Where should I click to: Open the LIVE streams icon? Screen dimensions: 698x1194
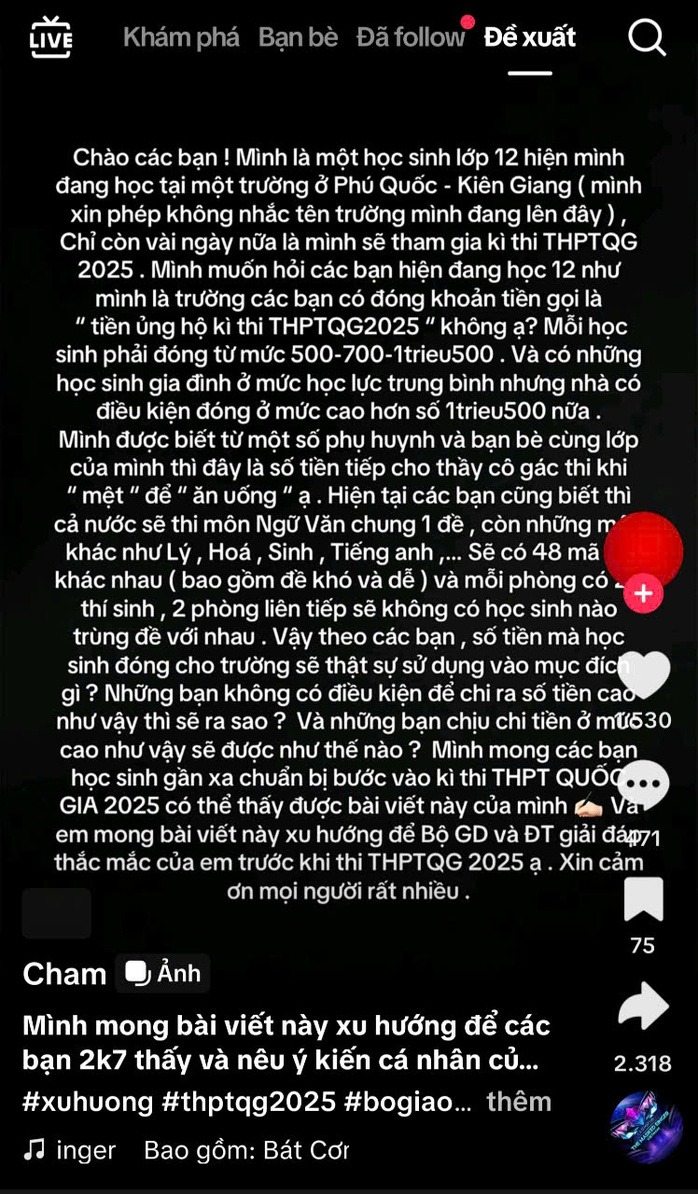tap(51, 37)
